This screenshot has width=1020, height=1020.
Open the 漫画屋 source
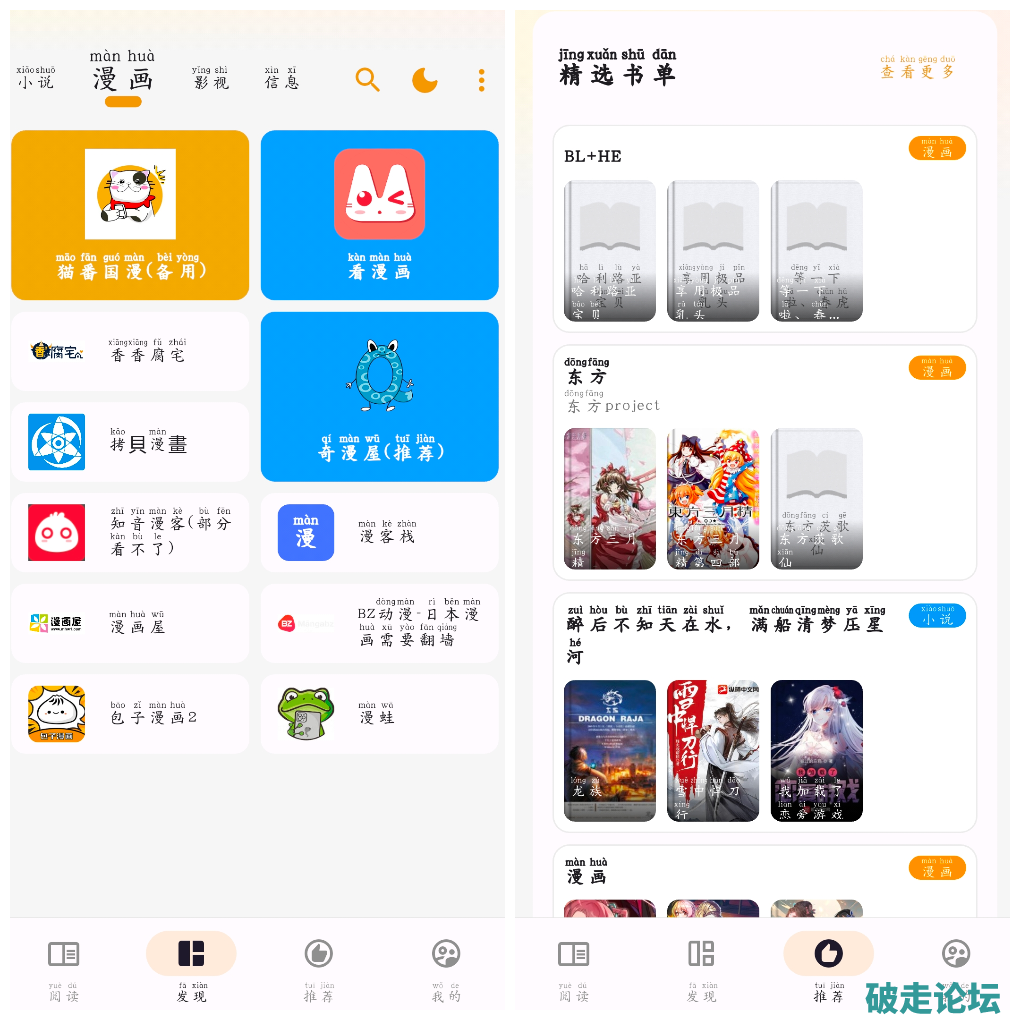[130, 624]
